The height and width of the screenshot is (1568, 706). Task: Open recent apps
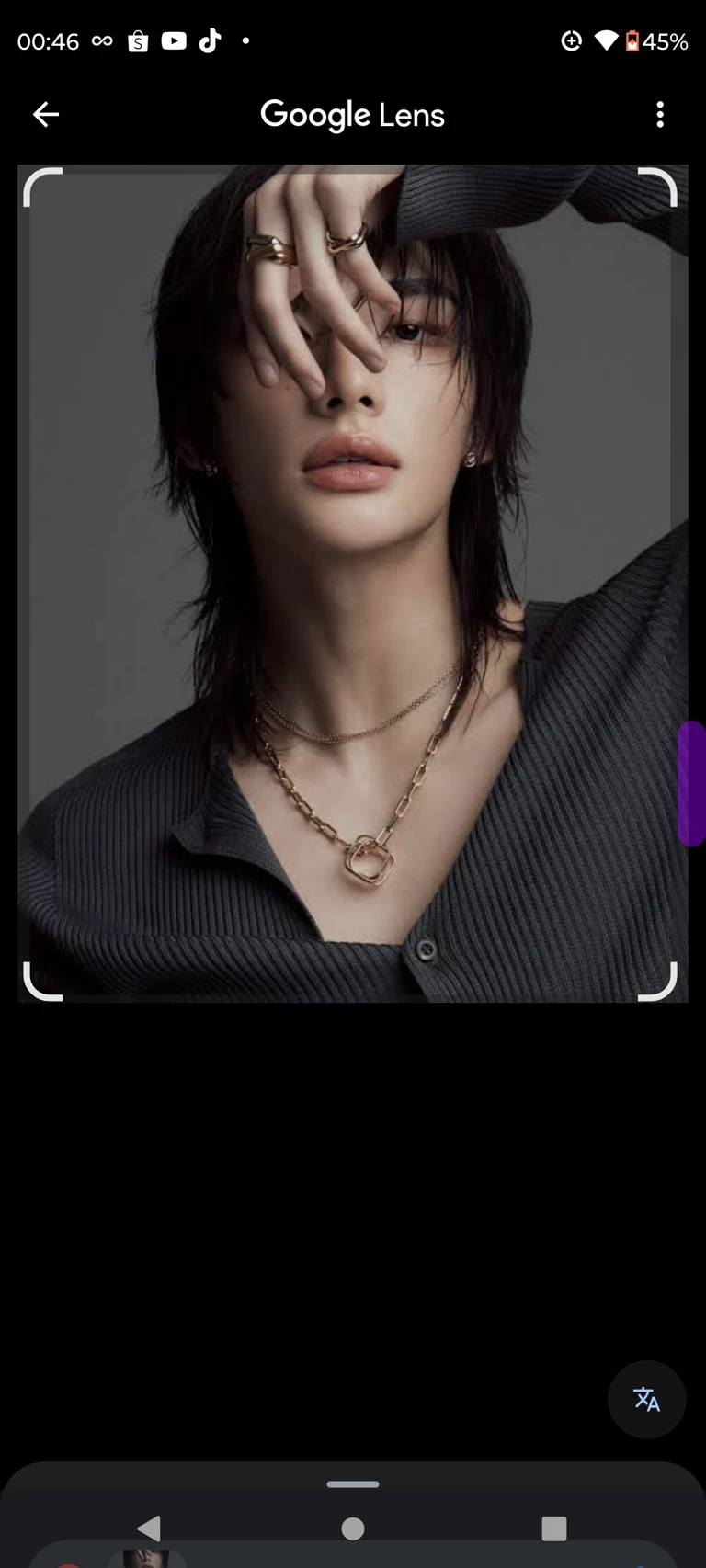click(554, 1528)
